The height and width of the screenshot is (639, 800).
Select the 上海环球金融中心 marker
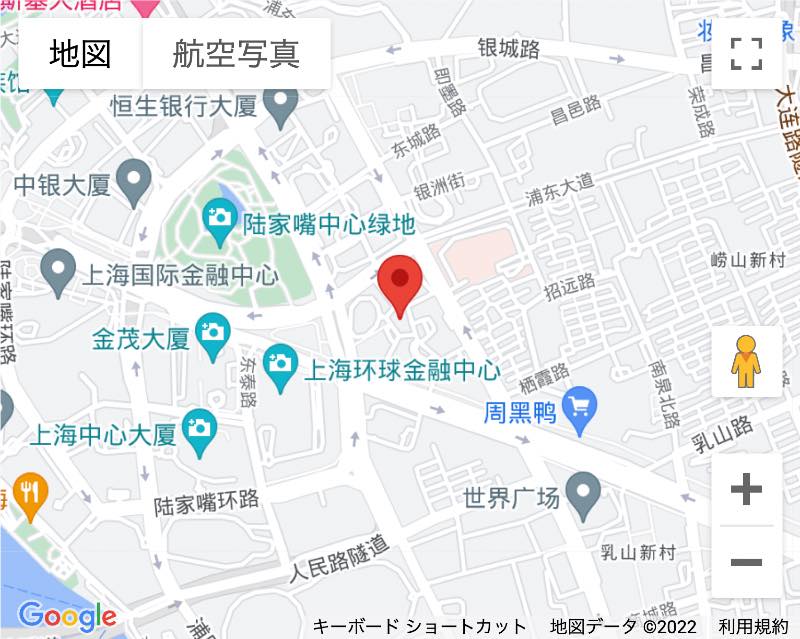click(281, 368)
